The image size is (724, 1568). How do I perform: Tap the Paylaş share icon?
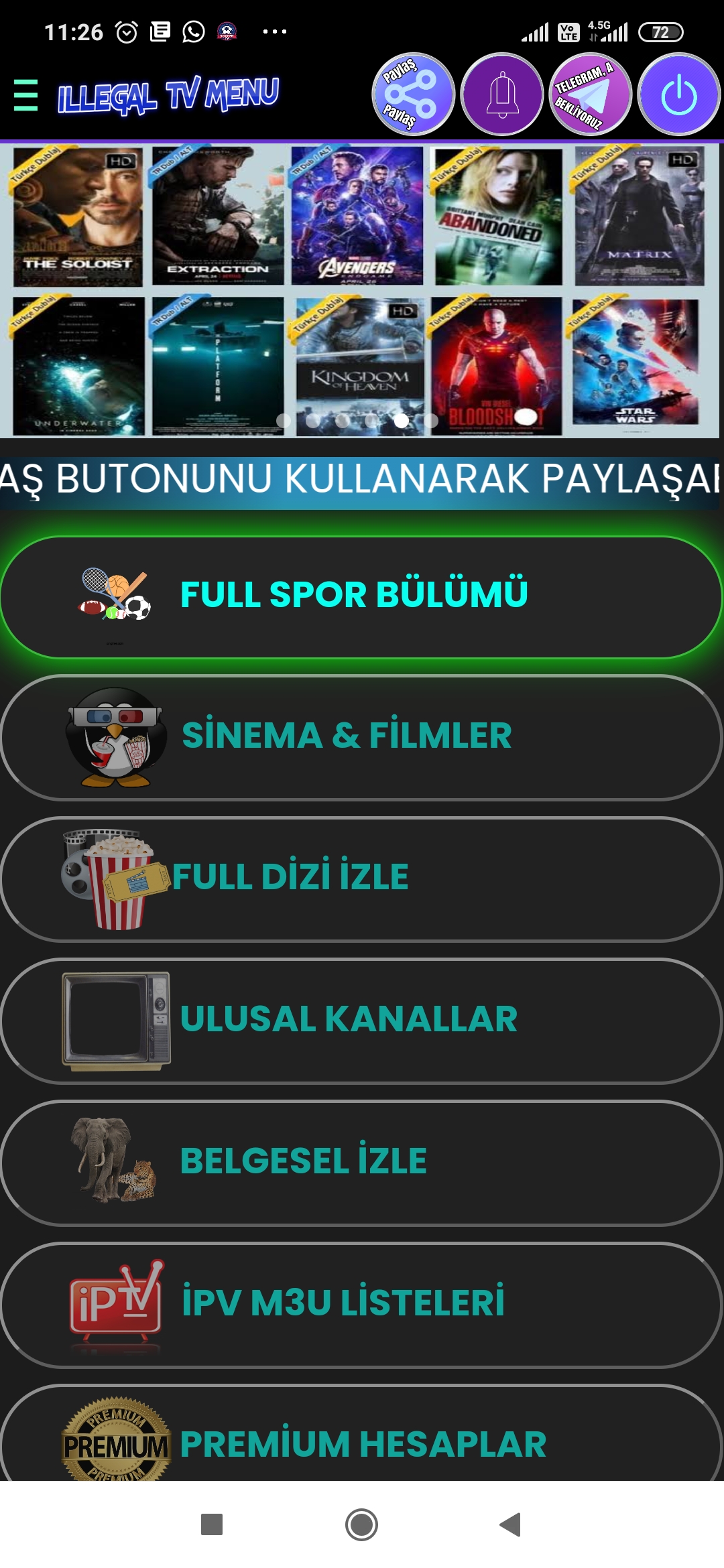click(413, 94)
